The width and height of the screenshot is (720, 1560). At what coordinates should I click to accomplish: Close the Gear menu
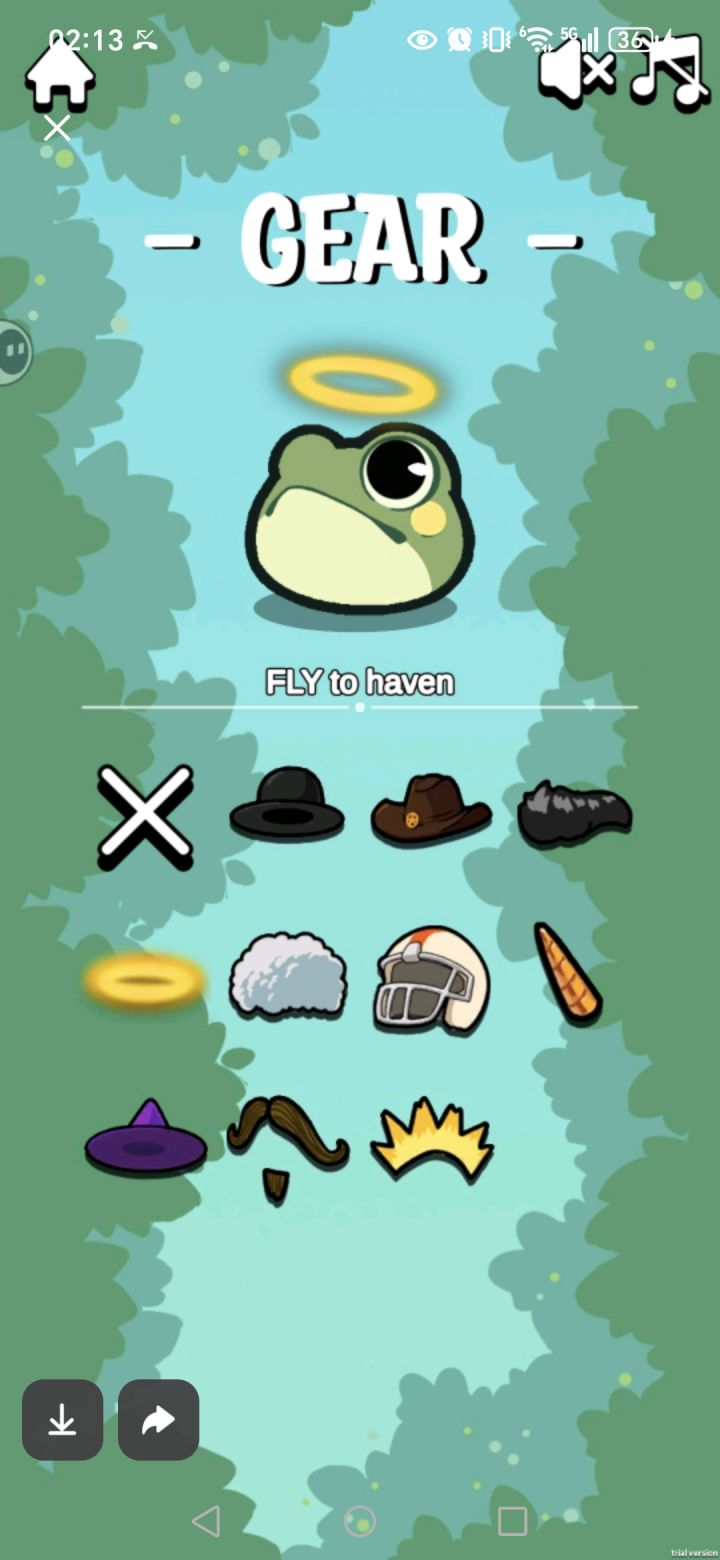point(55,128)
